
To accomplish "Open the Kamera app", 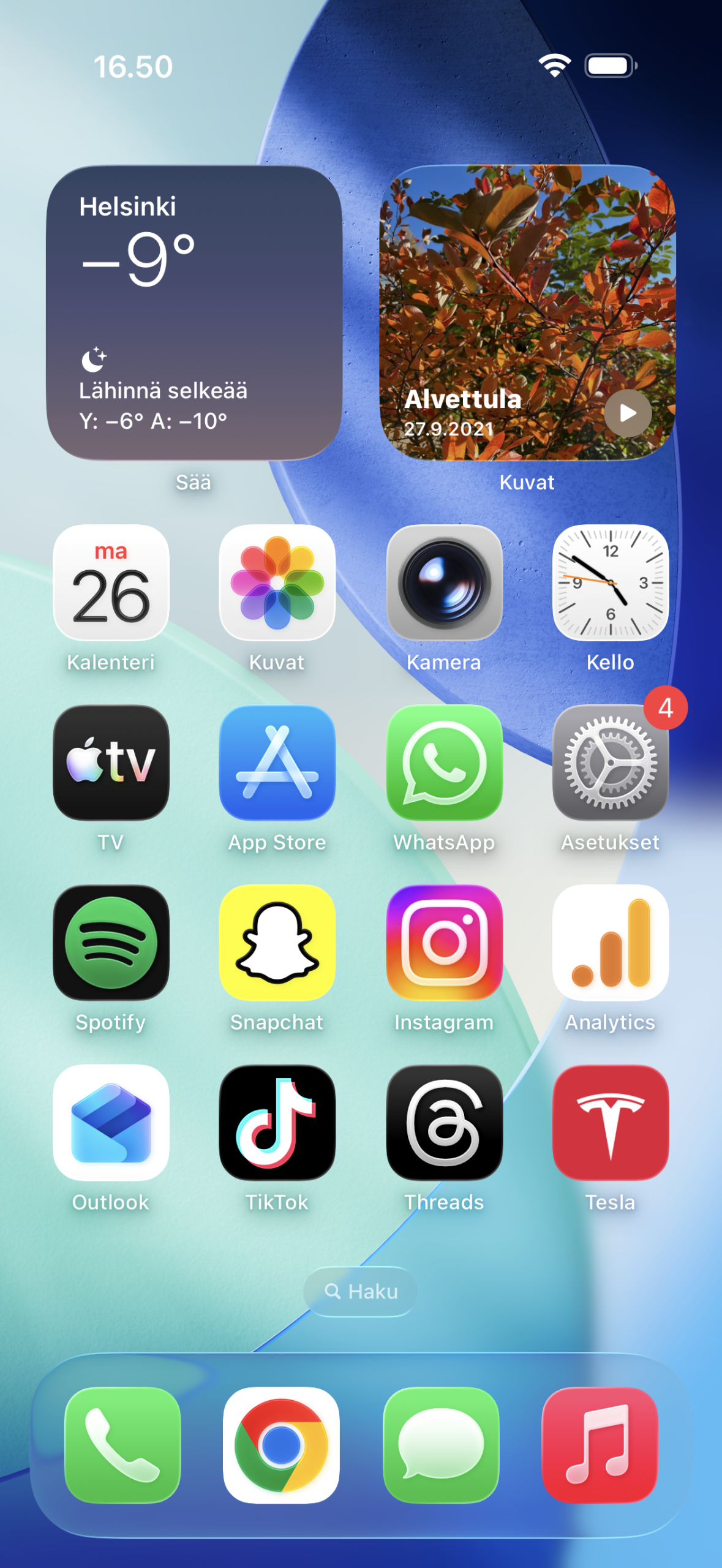I will coord(444,582).
